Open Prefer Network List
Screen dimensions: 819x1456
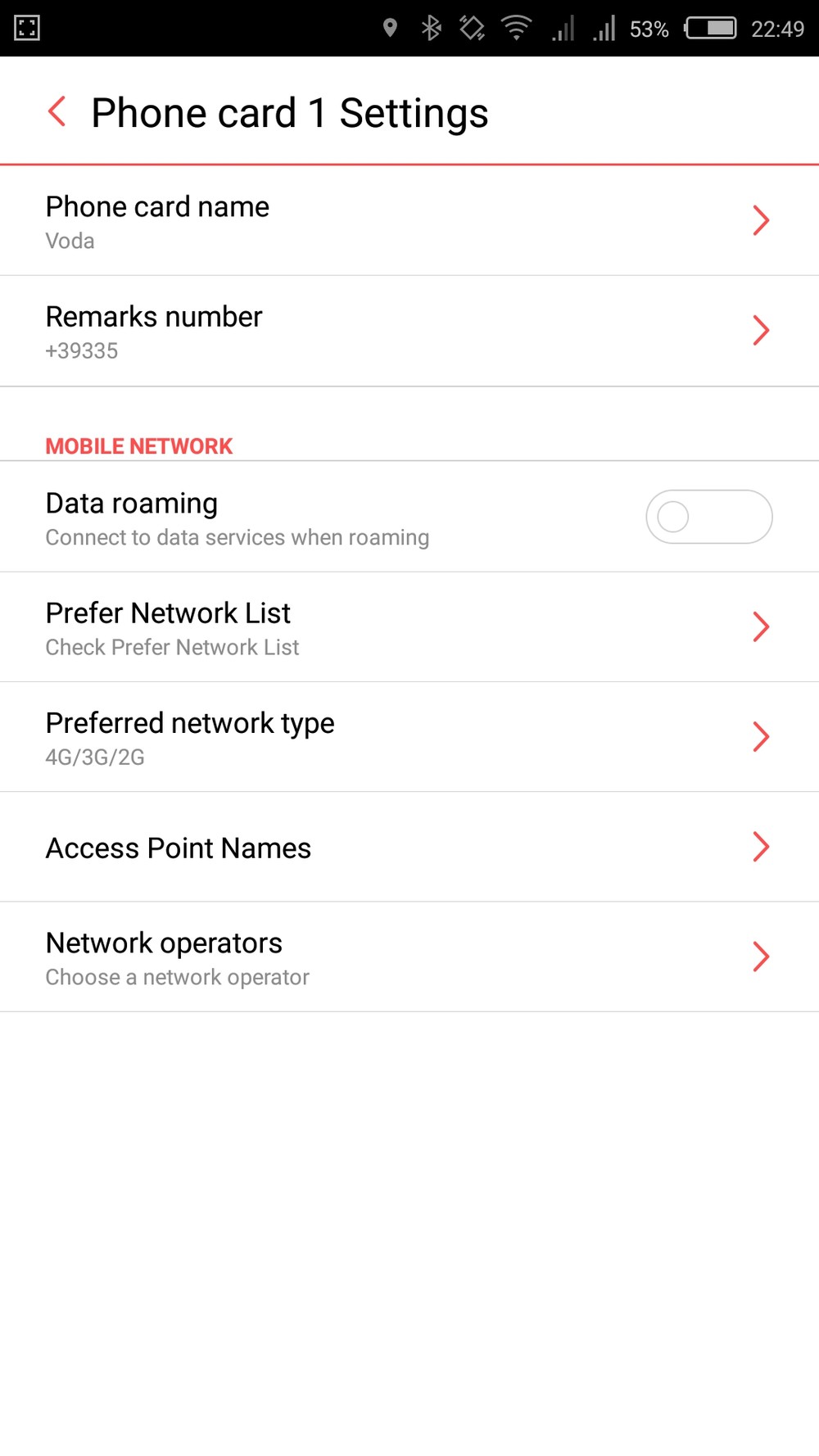click(409, 627)
